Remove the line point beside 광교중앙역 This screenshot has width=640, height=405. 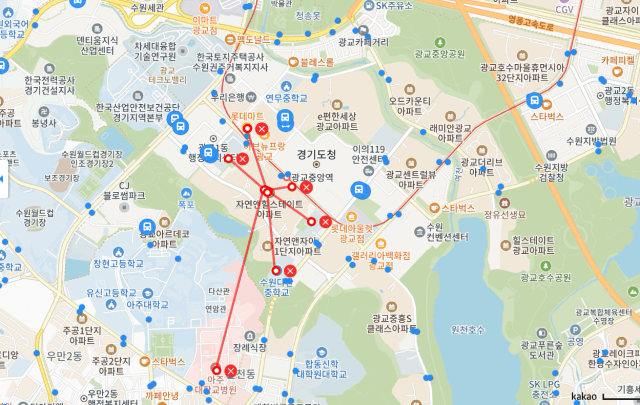tap(306, 187)
